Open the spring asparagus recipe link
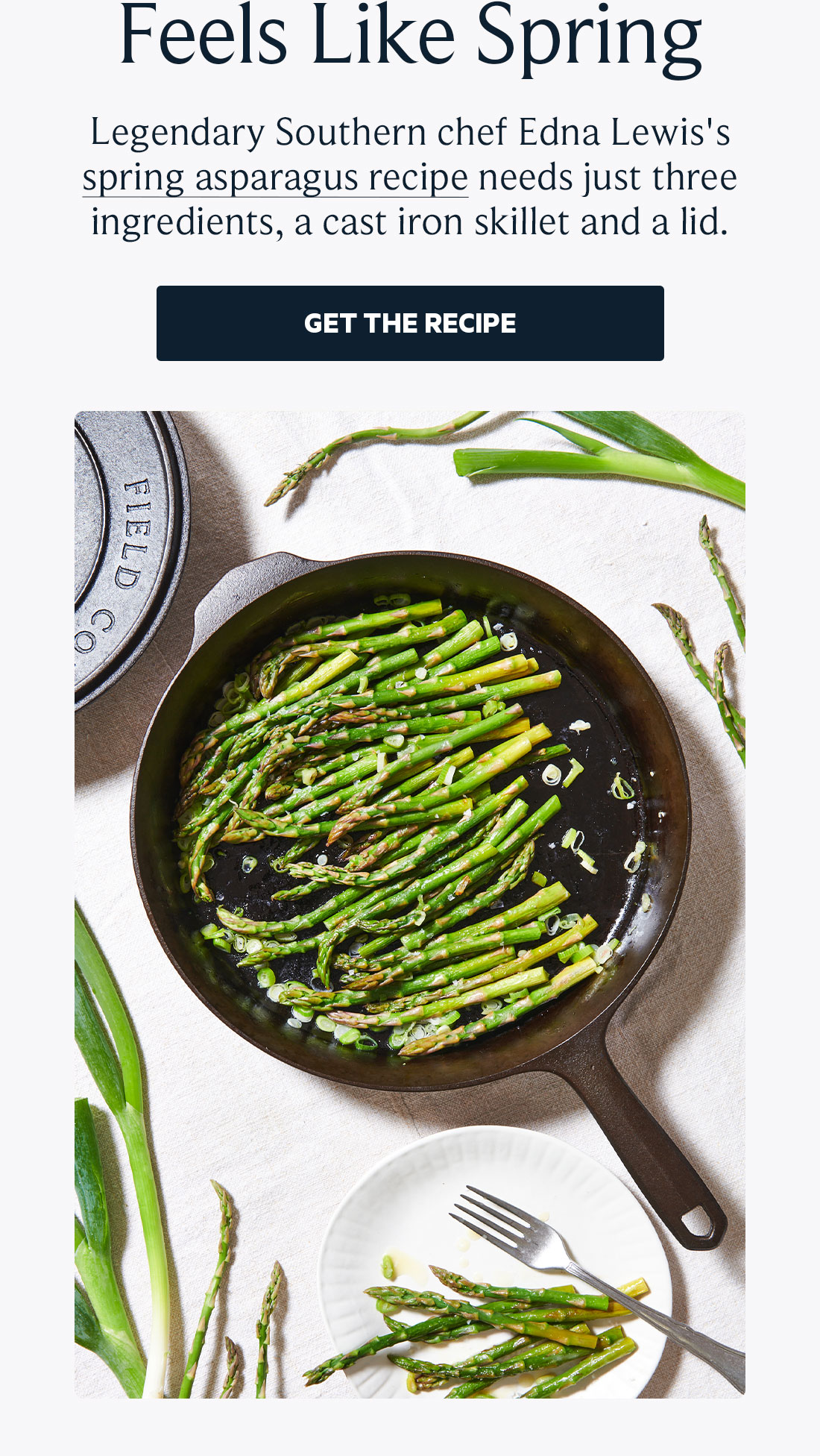The image size is (820, 1456). 275,178
